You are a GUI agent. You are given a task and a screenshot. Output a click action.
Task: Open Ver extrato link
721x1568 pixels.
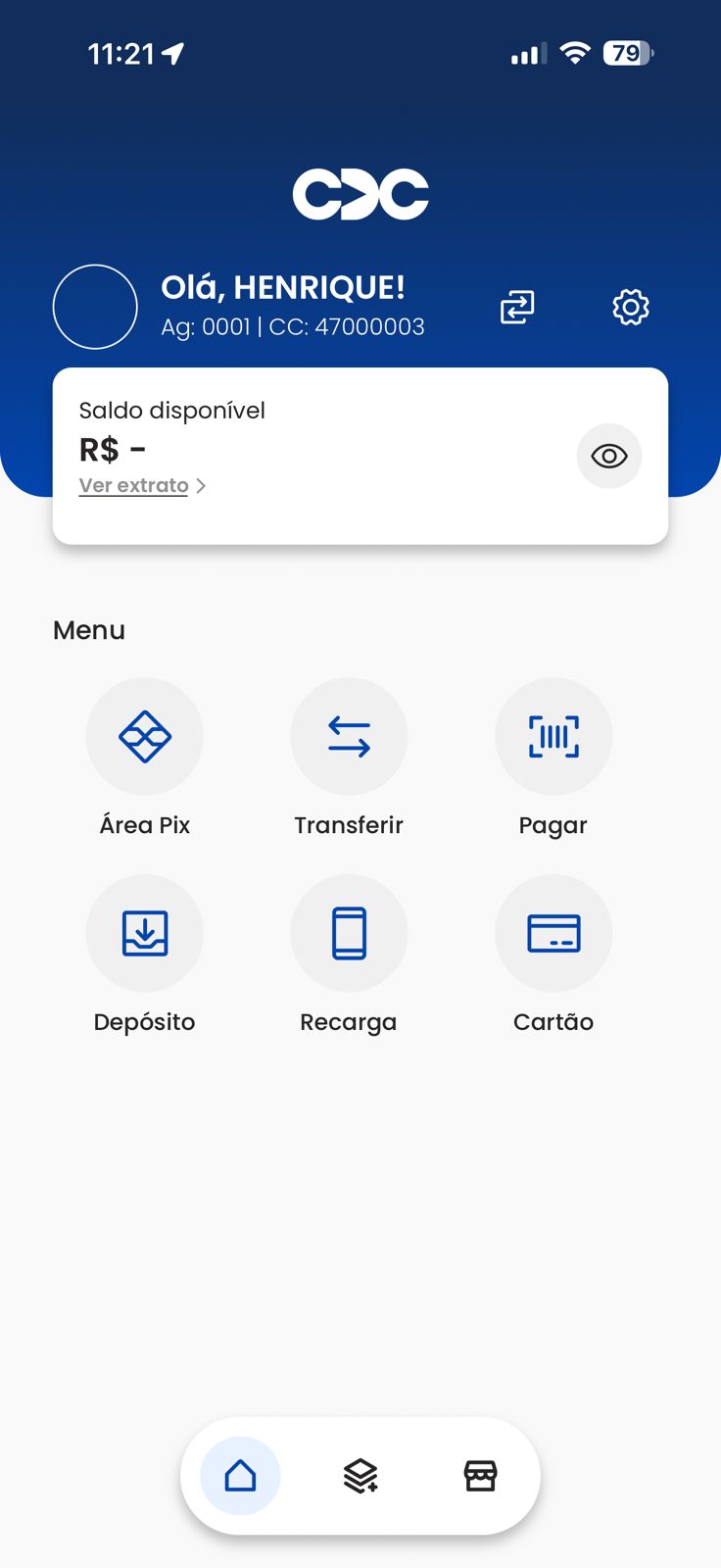pyautogui.click(x=133, y=484)
